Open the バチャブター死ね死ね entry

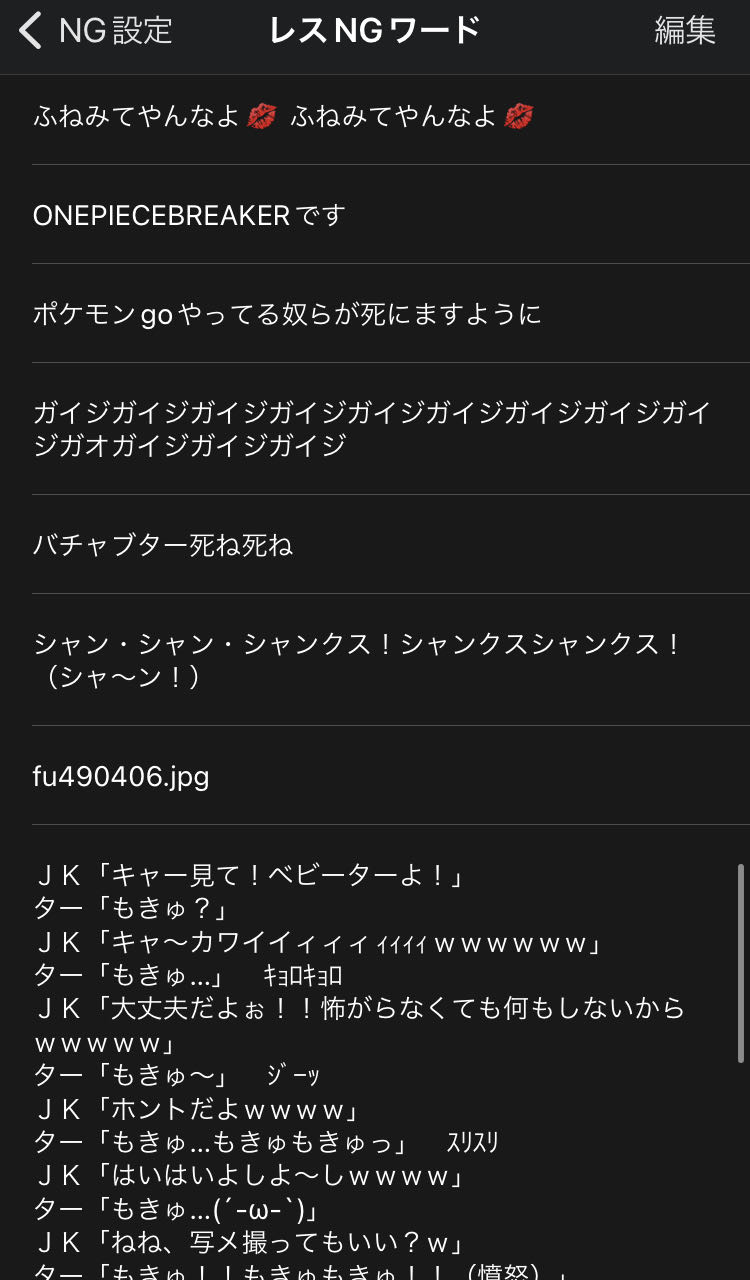pos(163,546)
